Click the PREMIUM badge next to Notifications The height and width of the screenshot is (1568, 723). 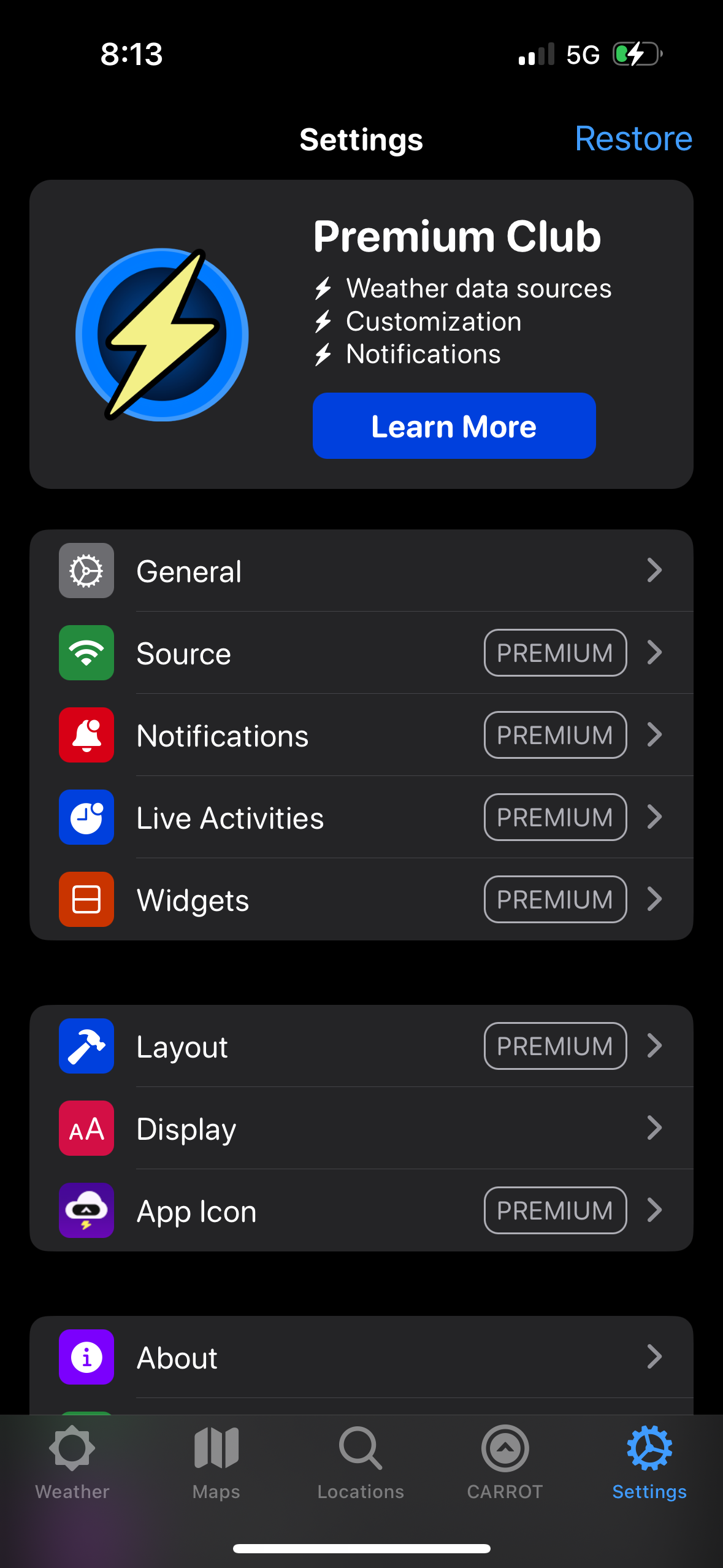pos(554,736)
